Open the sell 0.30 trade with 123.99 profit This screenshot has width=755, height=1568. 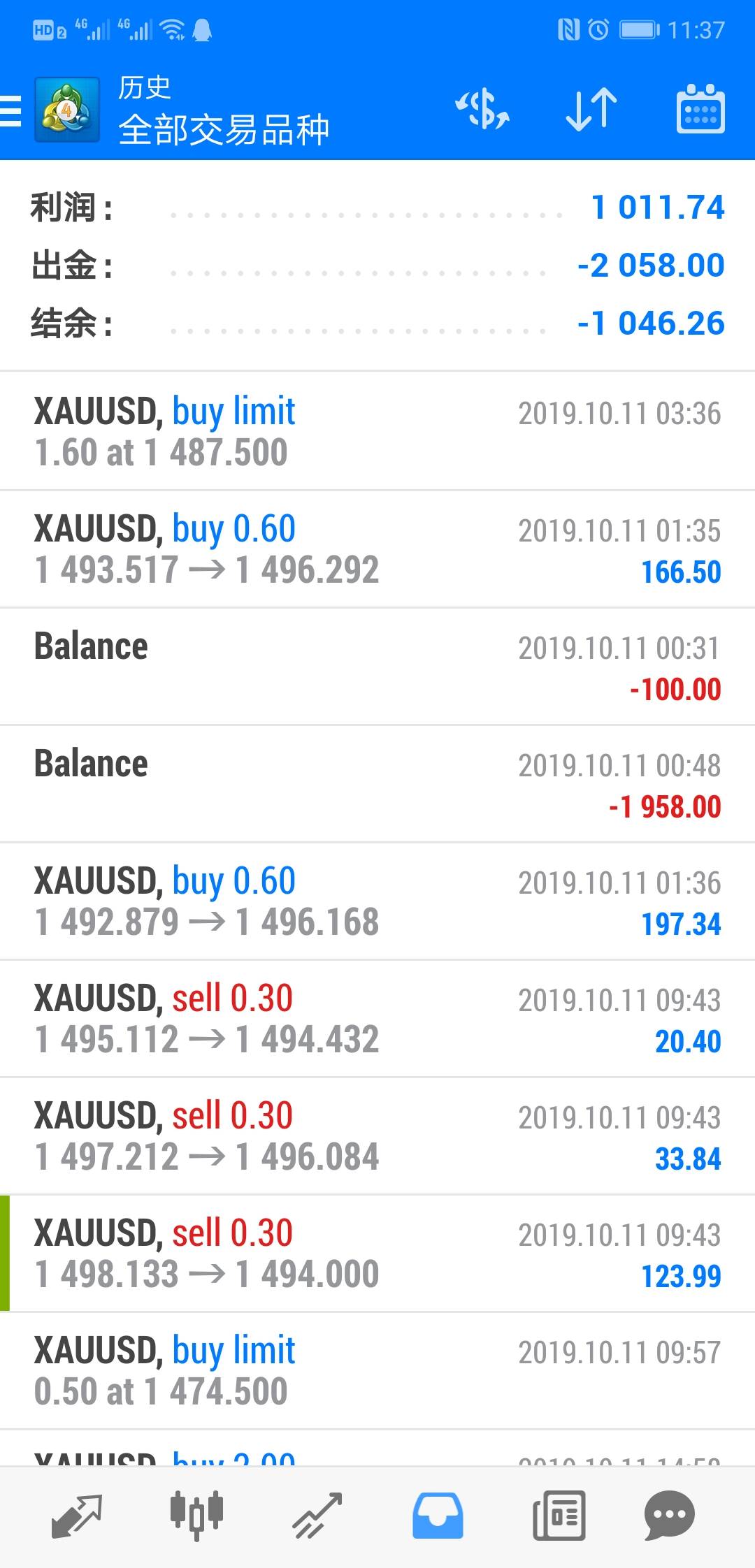(377, 1254)
